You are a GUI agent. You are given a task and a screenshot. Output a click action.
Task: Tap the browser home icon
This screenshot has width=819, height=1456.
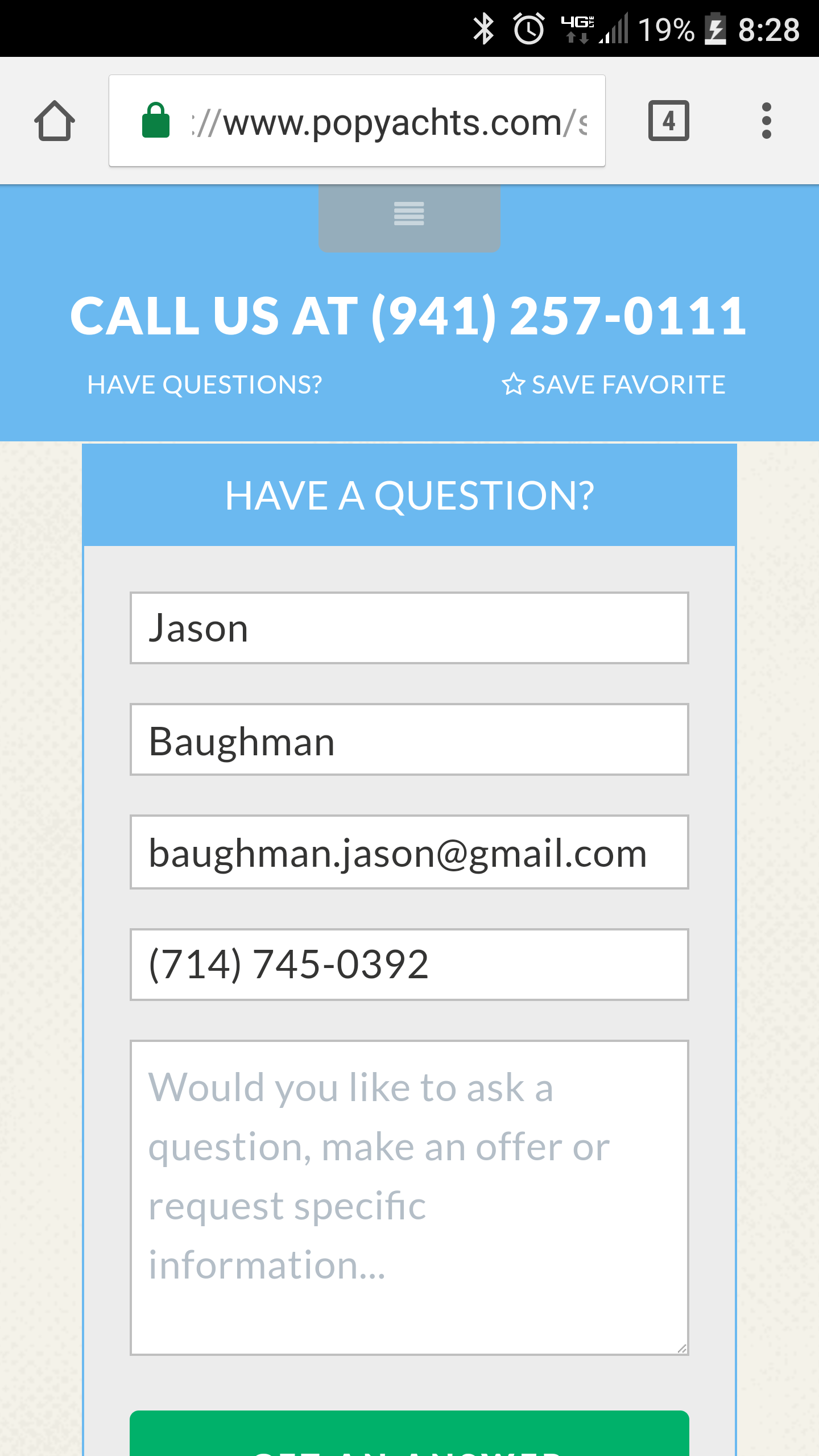55,121
